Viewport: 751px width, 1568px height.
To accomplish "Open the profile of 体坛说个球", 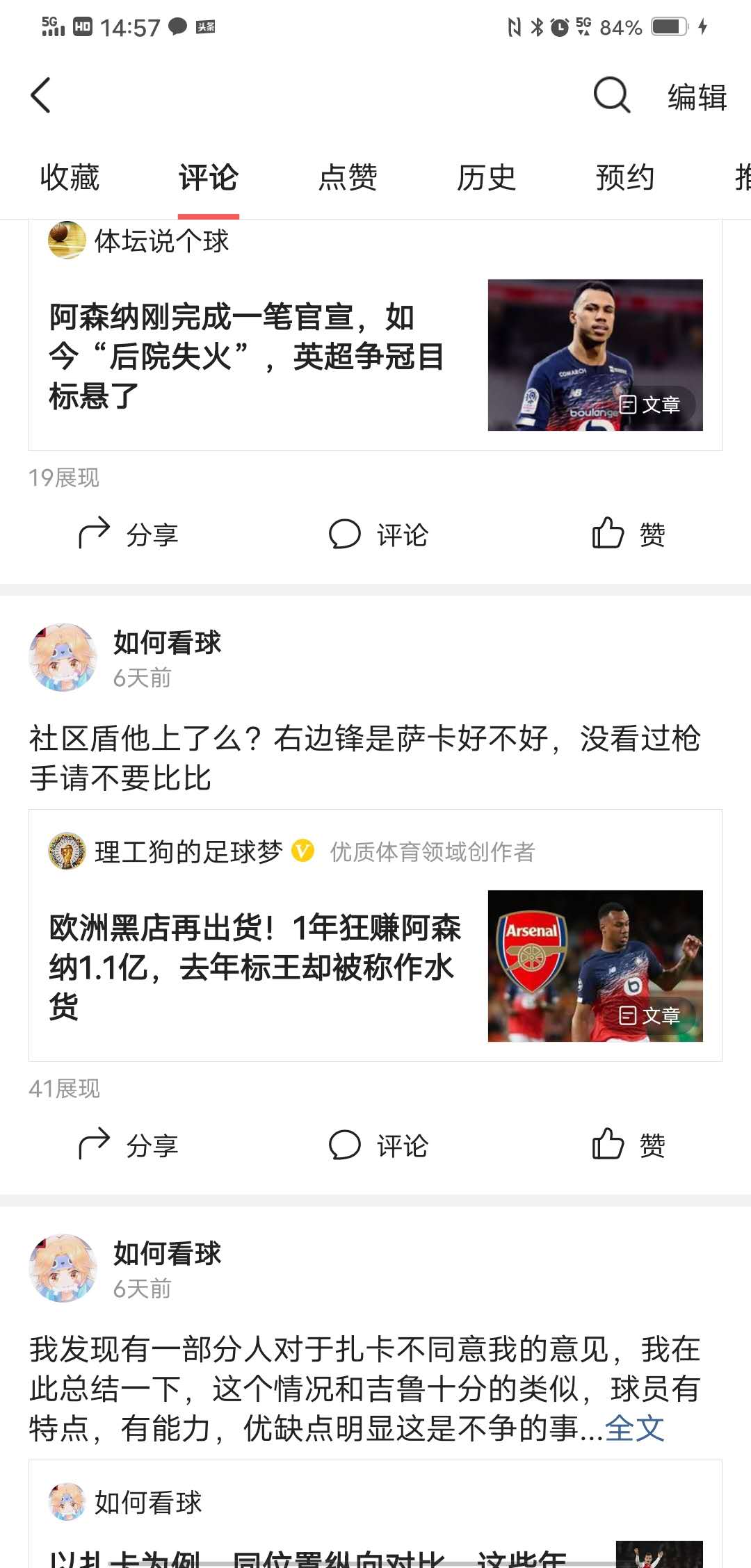I will 160,242.
